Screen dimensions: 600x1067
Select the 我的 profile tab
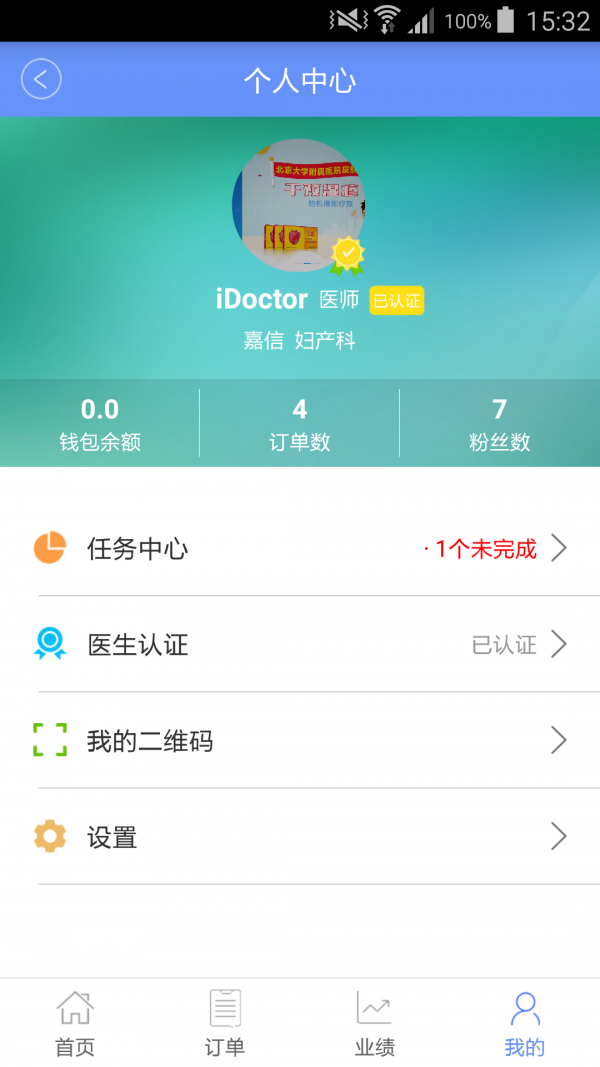[525, 1023]
